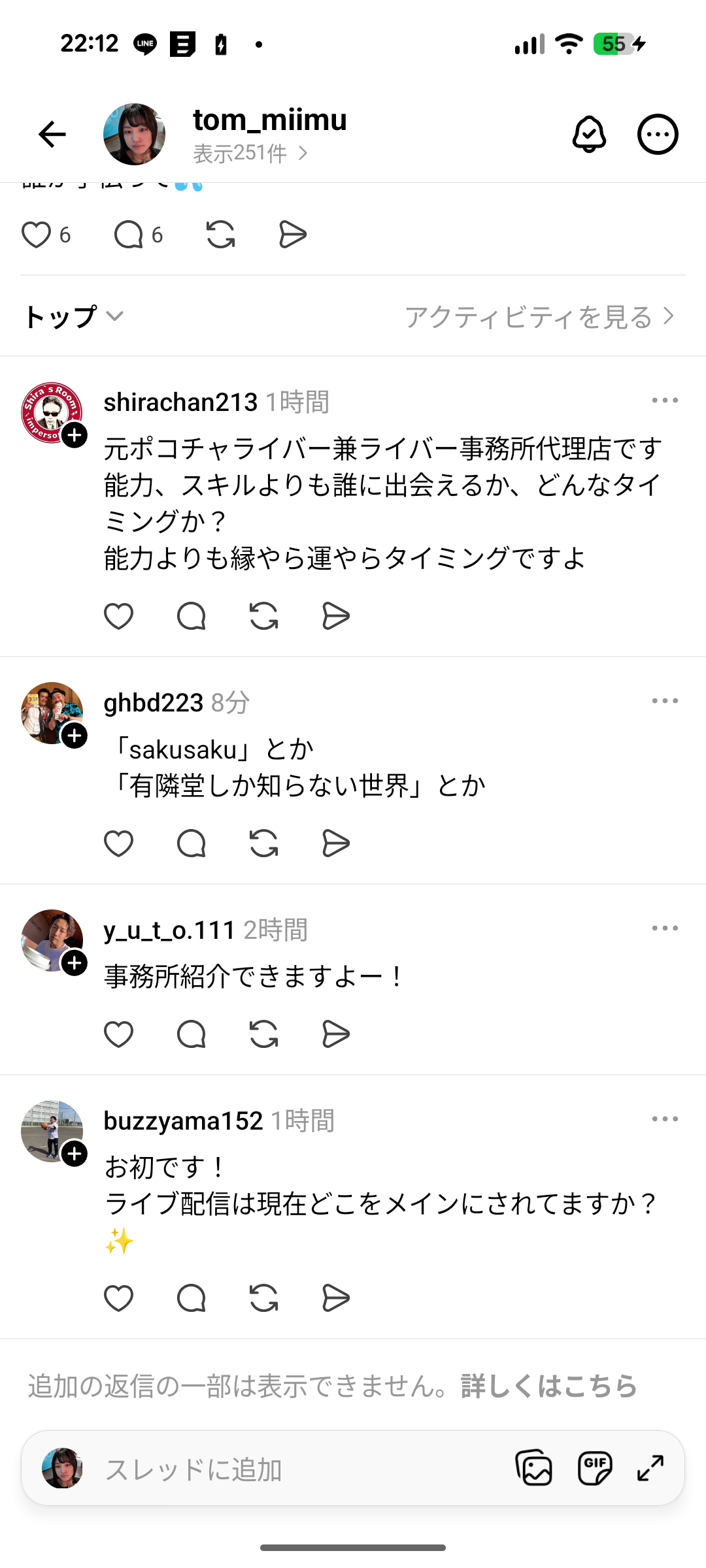
Task: Focus the スレッドに追加 reply field
Action: click(294, 1469)
